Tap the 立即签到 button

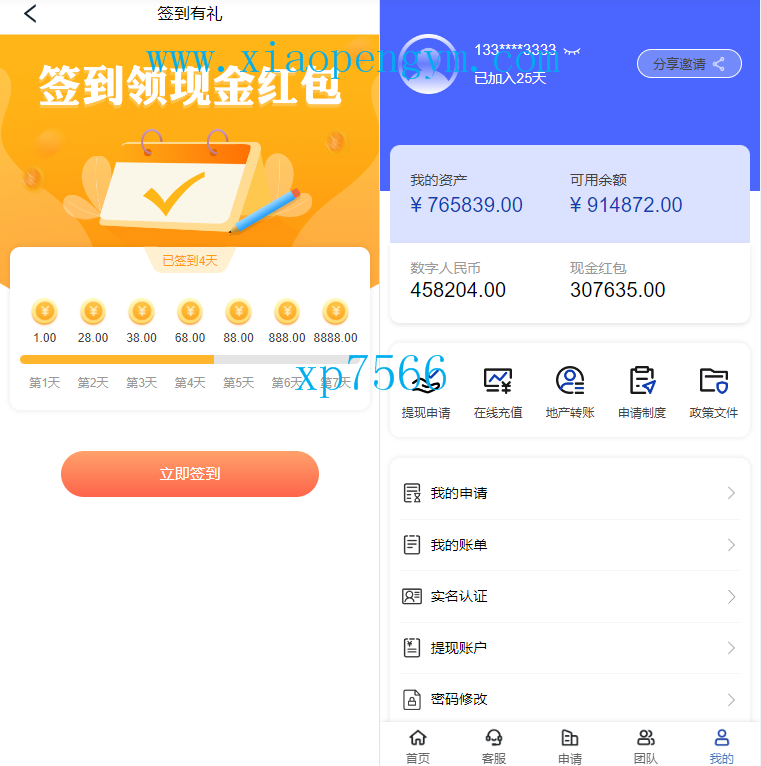(x=190, y=474)
